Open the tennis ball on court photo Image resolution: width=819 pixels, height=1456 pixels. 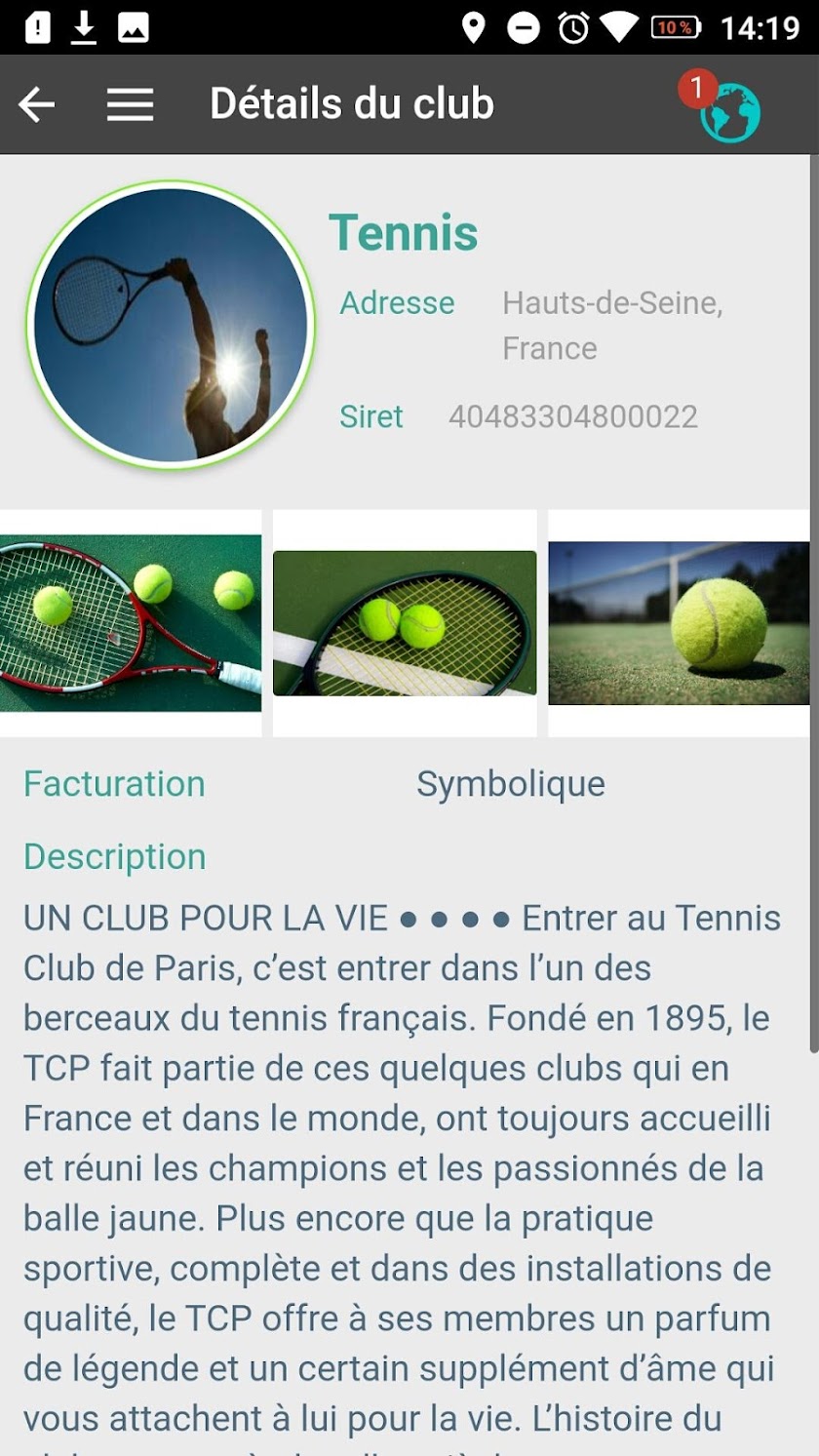coord(679,623)
